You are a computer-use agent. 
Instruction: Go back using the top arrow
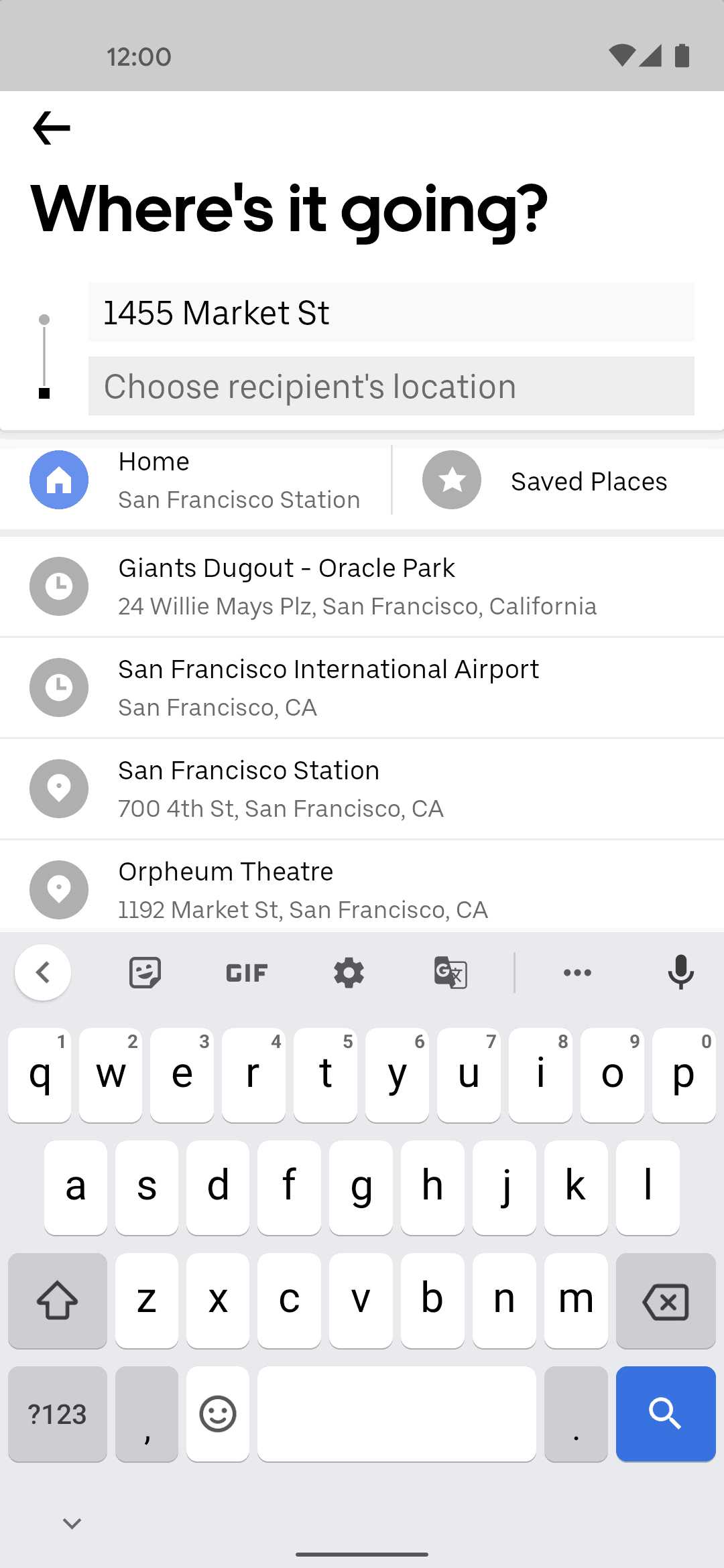pos(52,128)
